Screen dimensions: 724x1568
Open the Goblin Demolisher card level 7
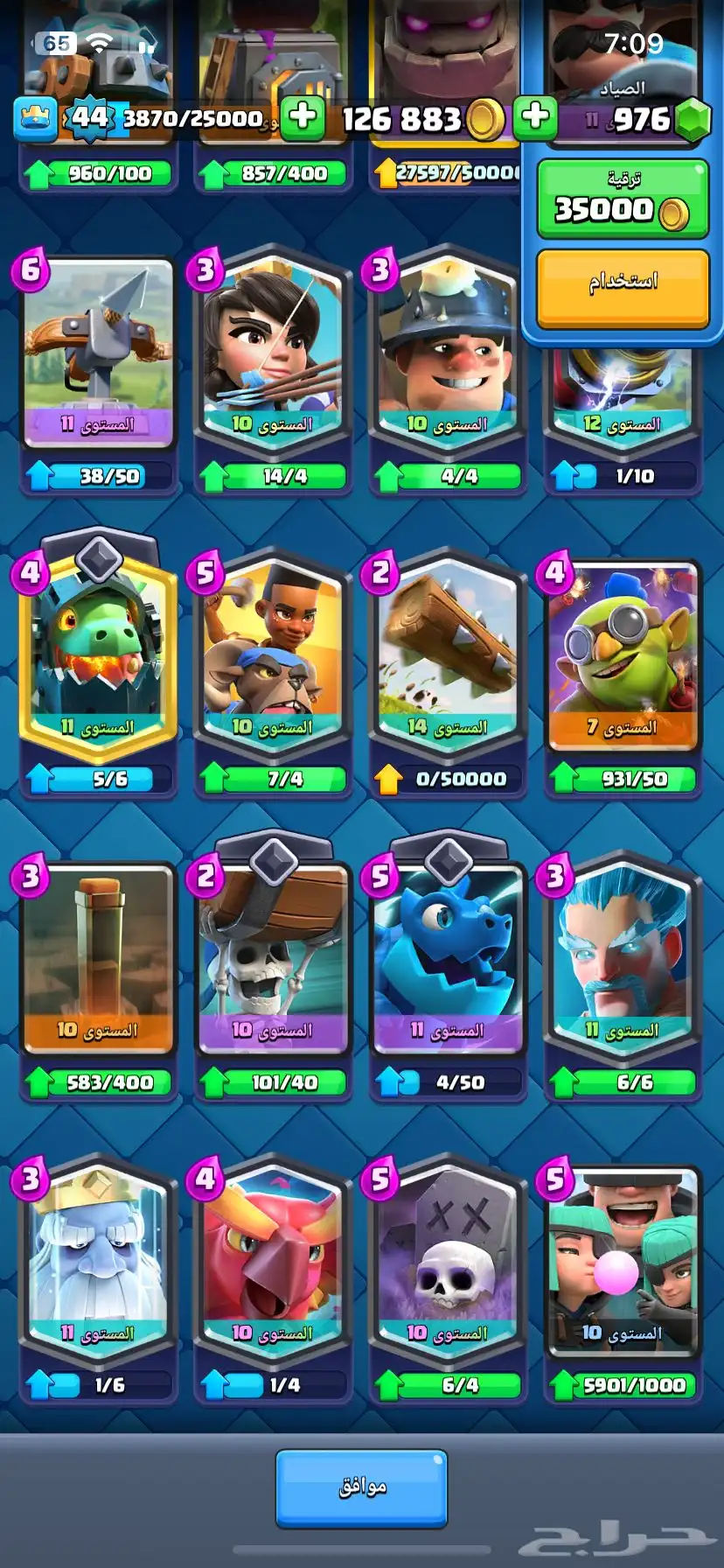tap(623, 652)
